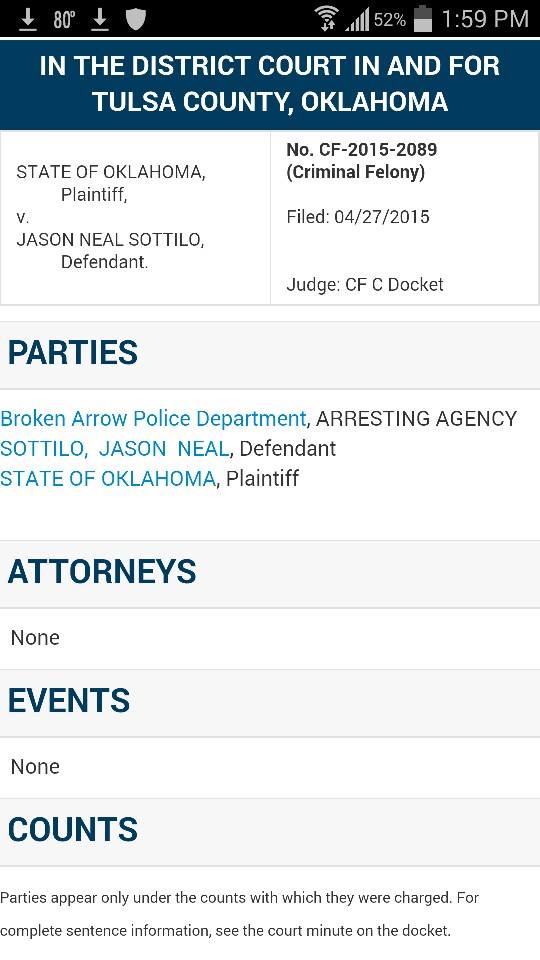Screen dimensions: 540x960
Task: Open the Broken Arrow Police Department link
Action: tap(153, 419)
